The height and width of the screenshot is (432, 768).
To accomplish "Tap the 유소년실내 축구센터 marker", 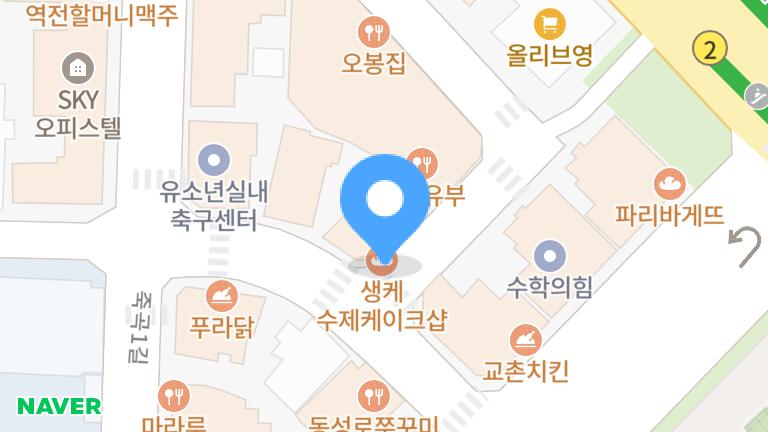I will coord(214,160).
